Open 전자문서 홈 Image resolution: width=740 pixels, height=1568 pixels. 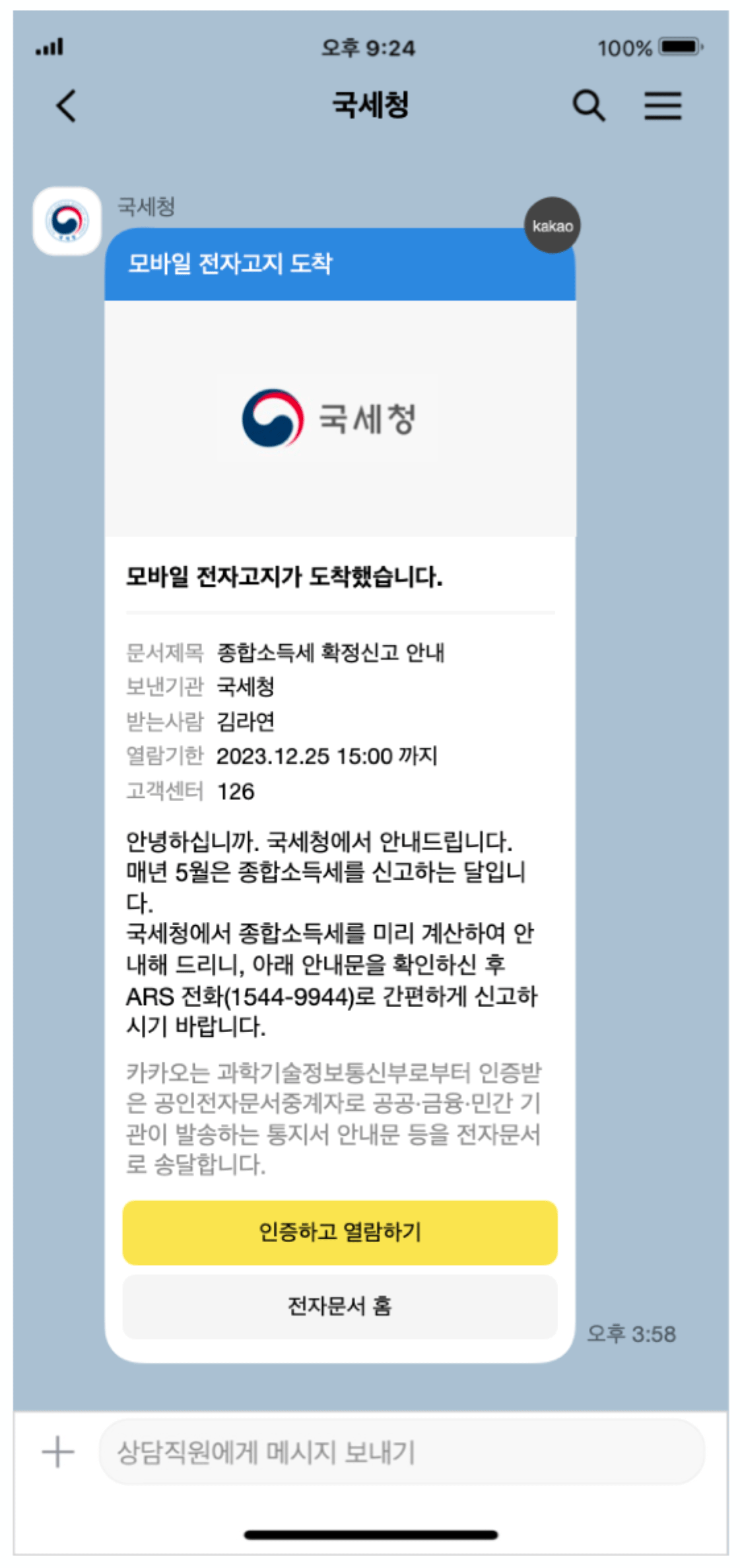point(340,1306)
